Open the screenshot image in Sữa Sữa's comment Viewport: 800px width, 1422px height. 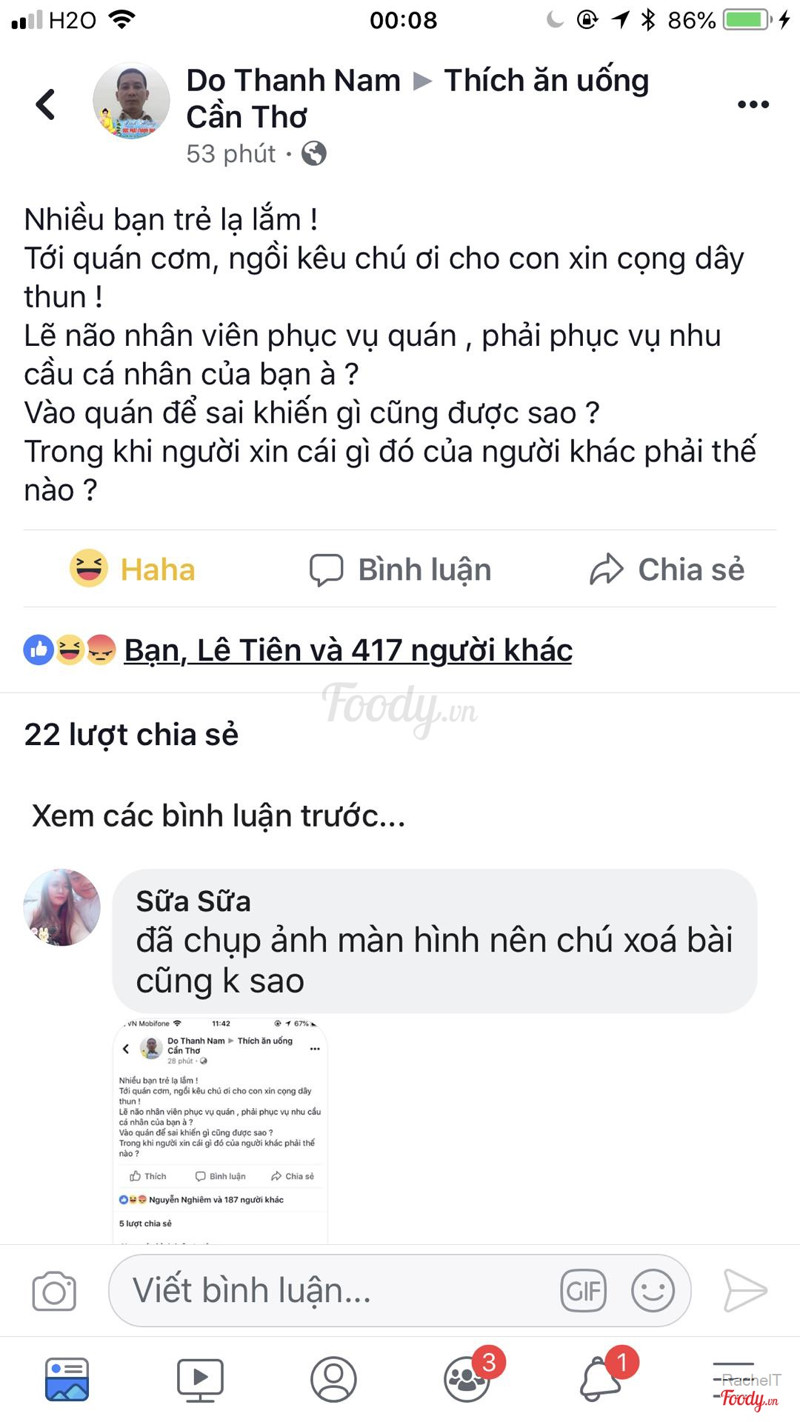[x=220, y=1130]
